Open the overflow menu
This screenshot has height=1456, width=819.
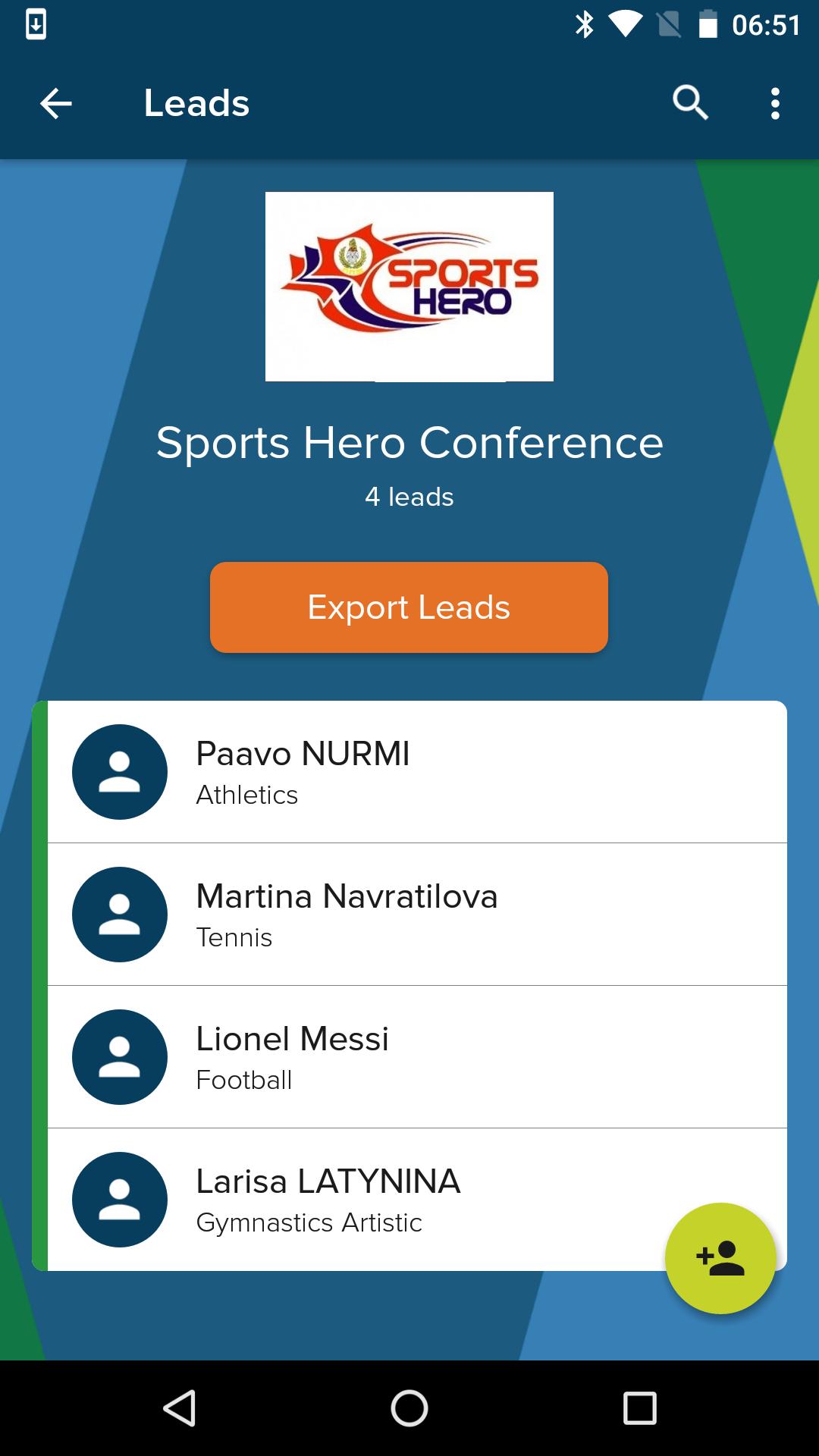(774, 103)
